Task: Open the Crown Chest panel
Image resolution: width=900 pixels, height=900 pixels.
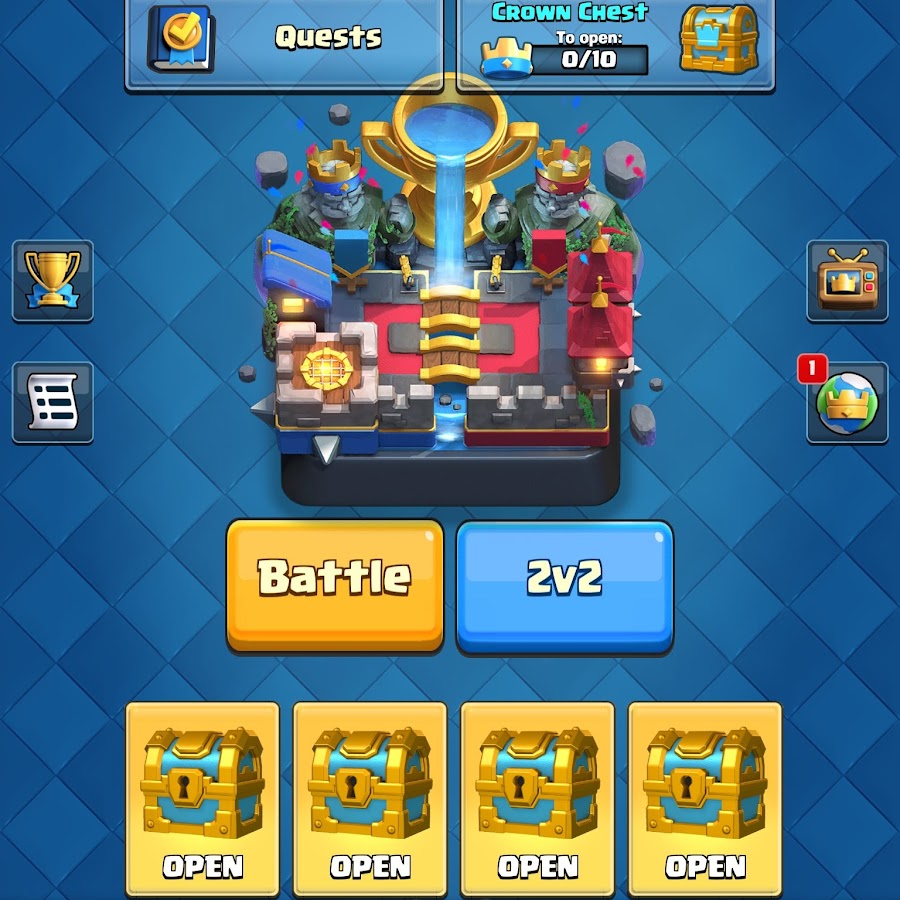Action: 618,41
